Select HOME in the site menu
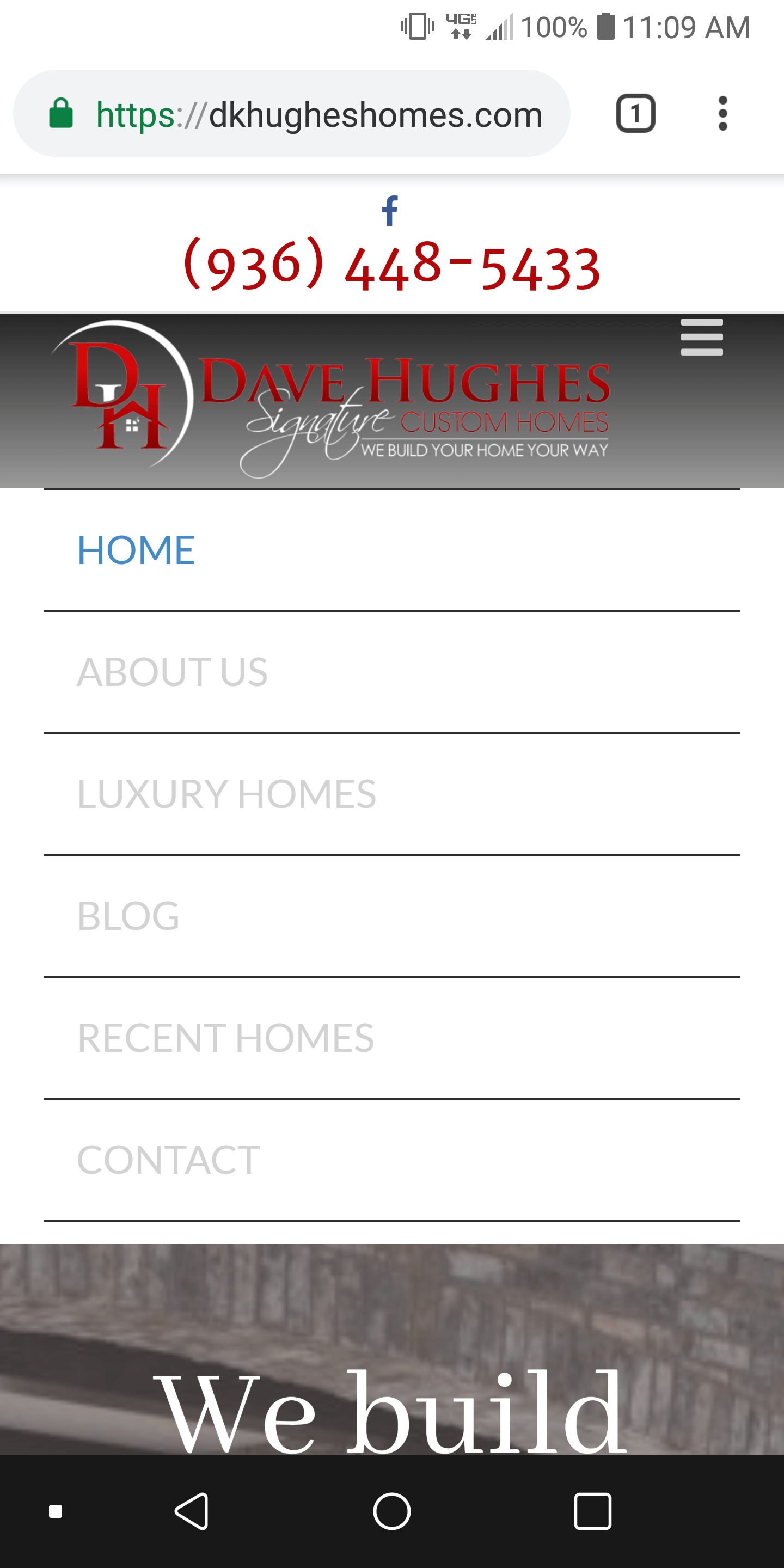Viewport: 784px width, 1568px height. [392, 550]
